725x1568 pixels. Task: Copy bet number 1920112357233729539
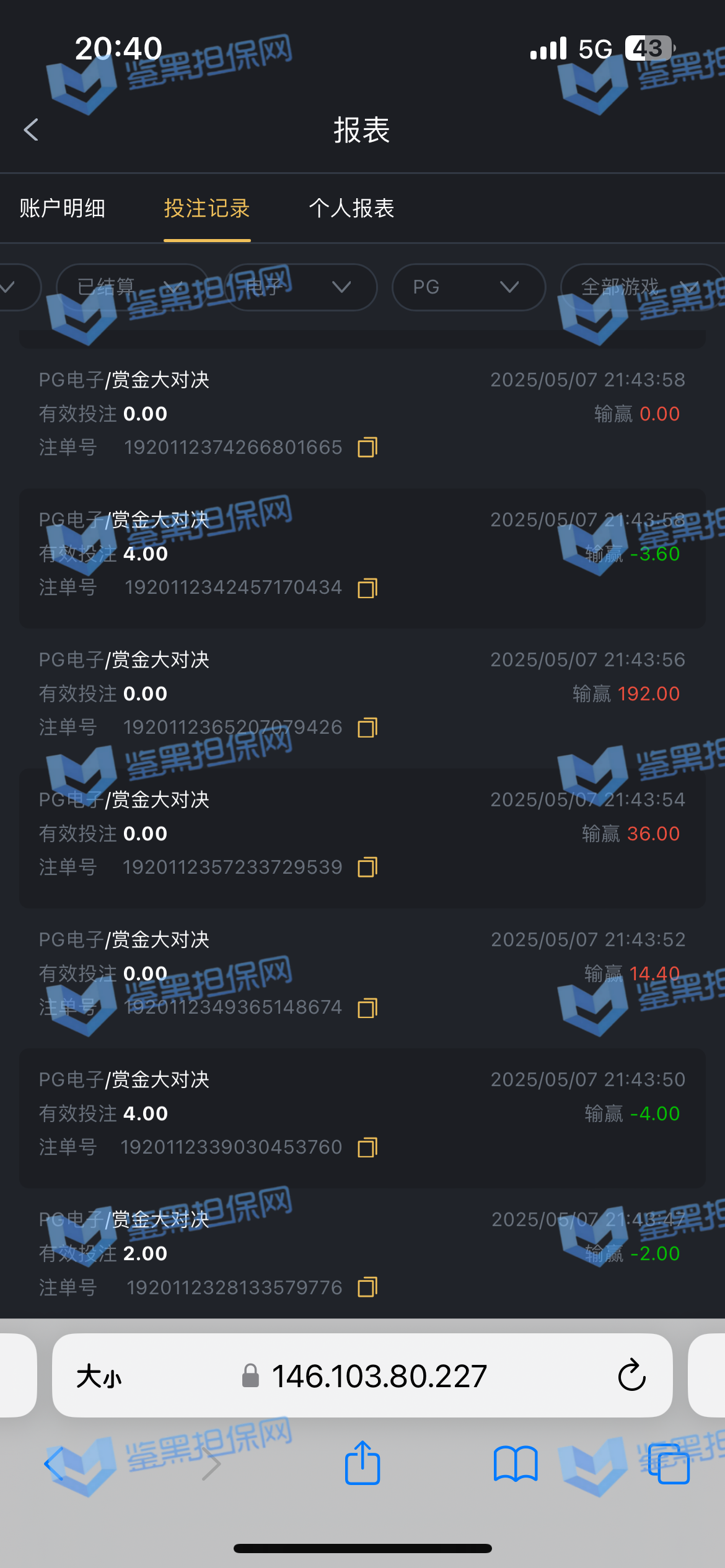coord(367,868)
